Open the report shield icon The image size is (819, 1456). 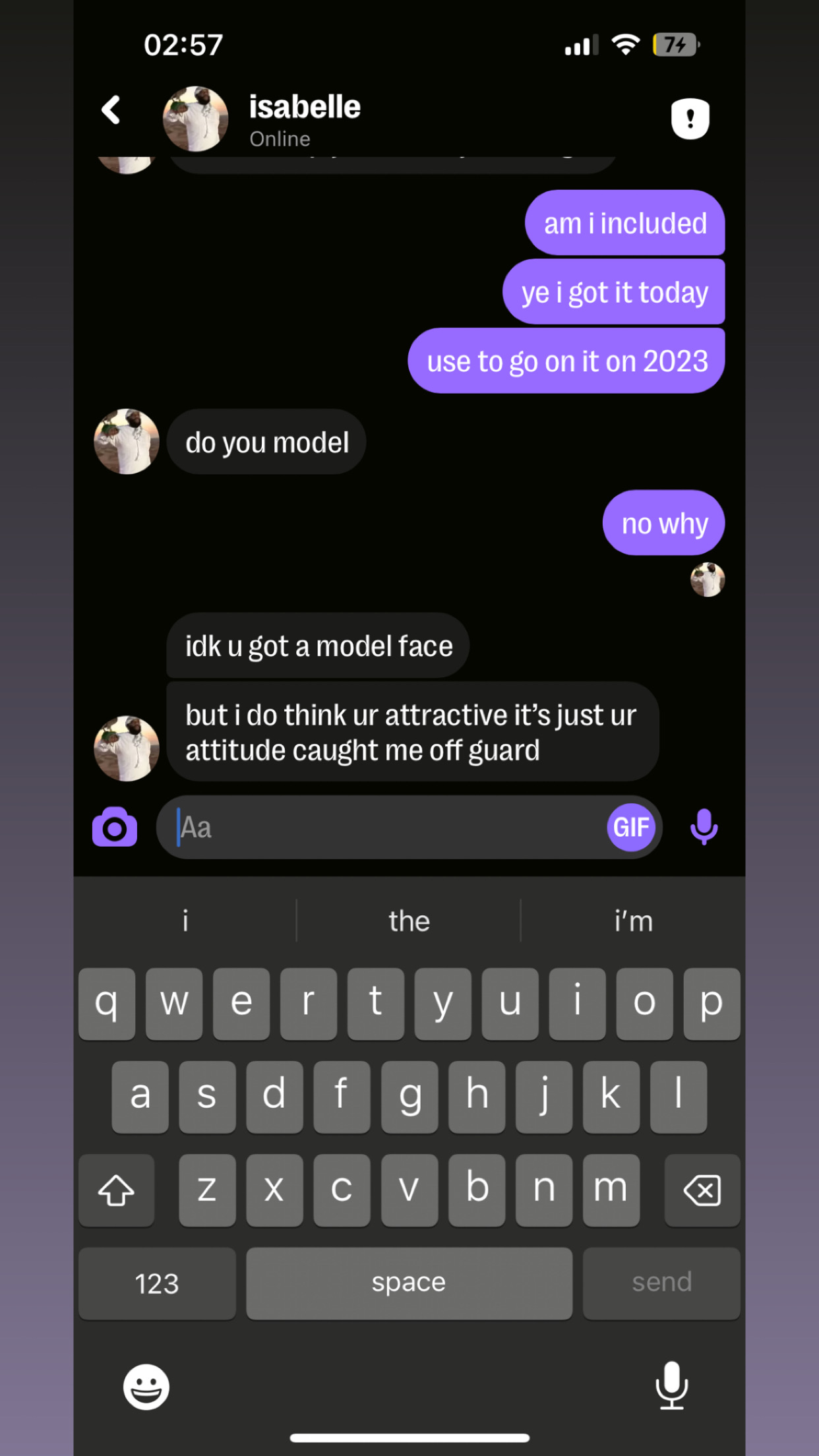coord(690,119)
